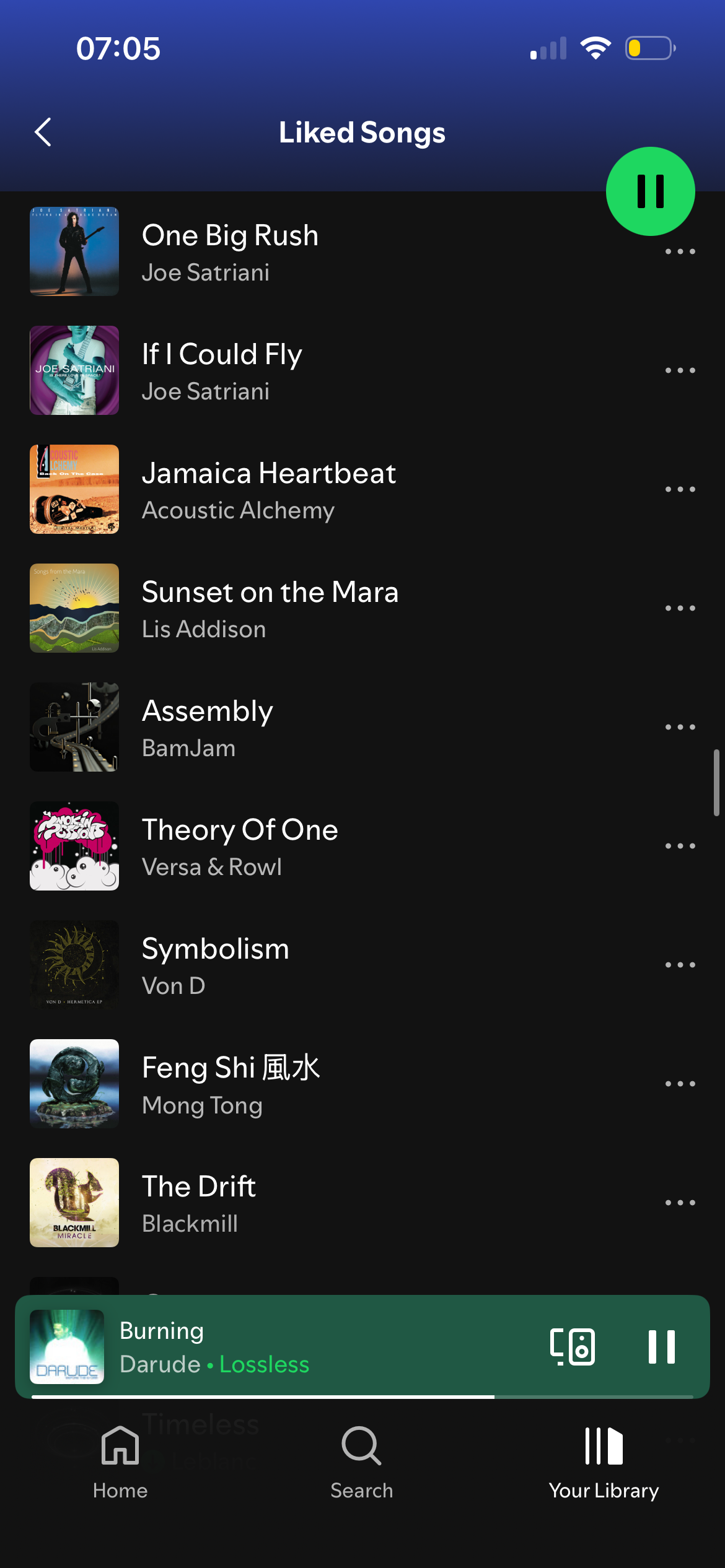The width and height of the screenshot is (725, 1568).
Task: Open more options for Sunset on the Mara
Action: click(x=680, y=608)
